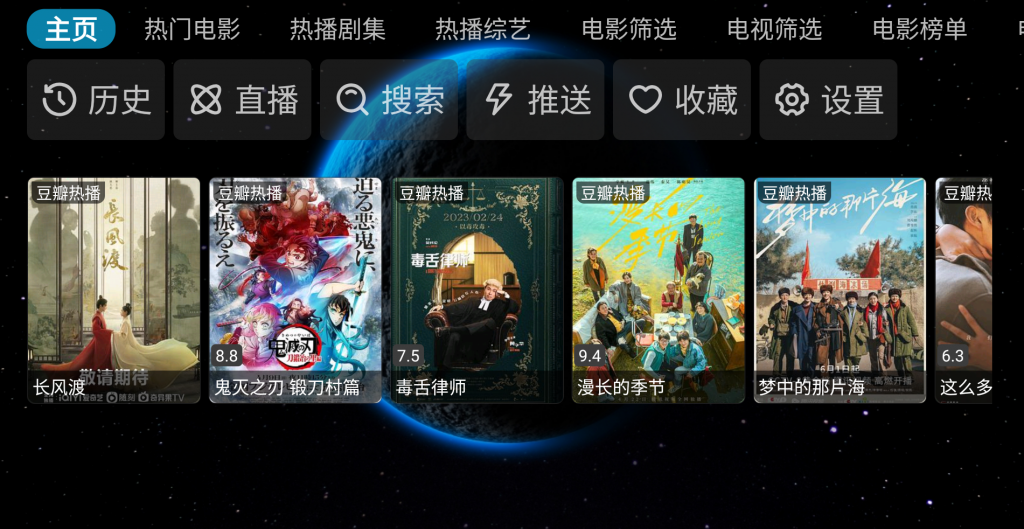The image size is (1024, 529).
Task: Open the 长风渡 poster card
Action: coord(114,290)
